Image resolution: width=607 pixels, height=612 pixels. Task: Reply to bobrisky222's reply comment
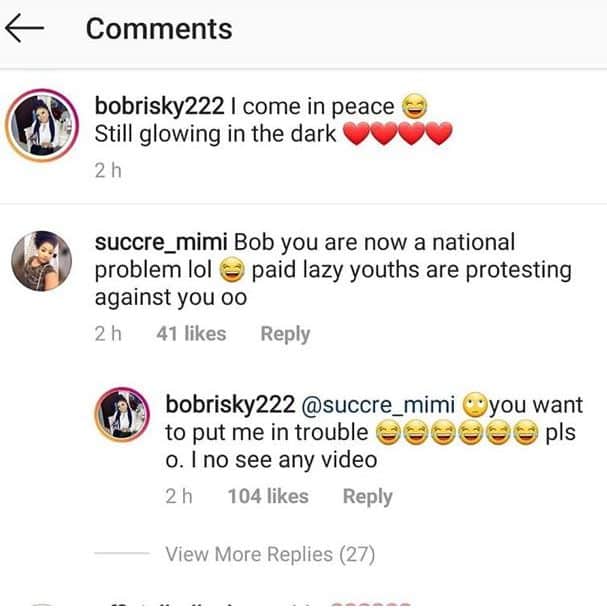pyautogui.click(x=367, y=496)
